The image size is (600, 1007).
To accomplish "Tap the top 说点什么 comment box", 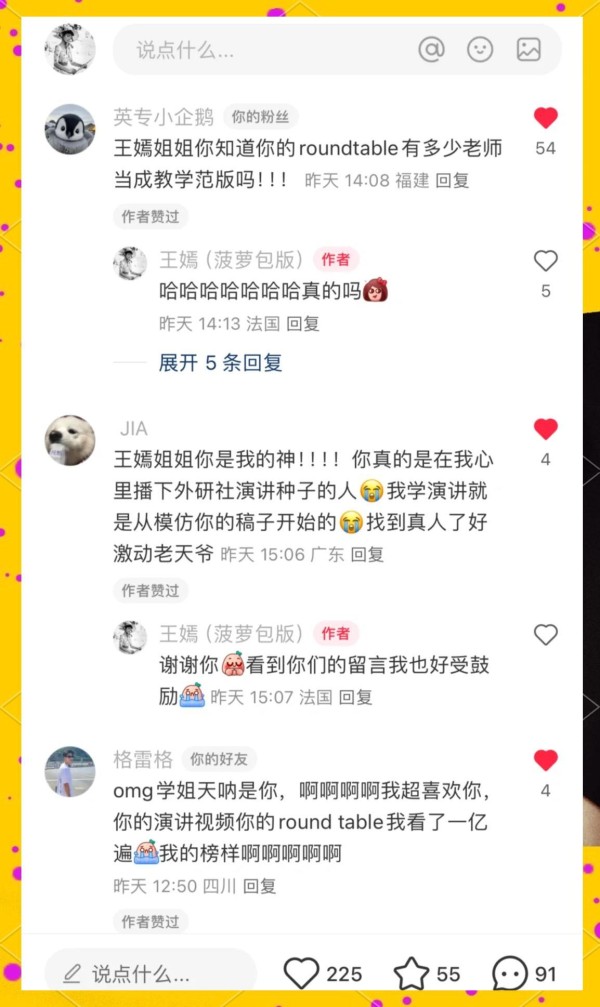I will [x=337, y=49].
